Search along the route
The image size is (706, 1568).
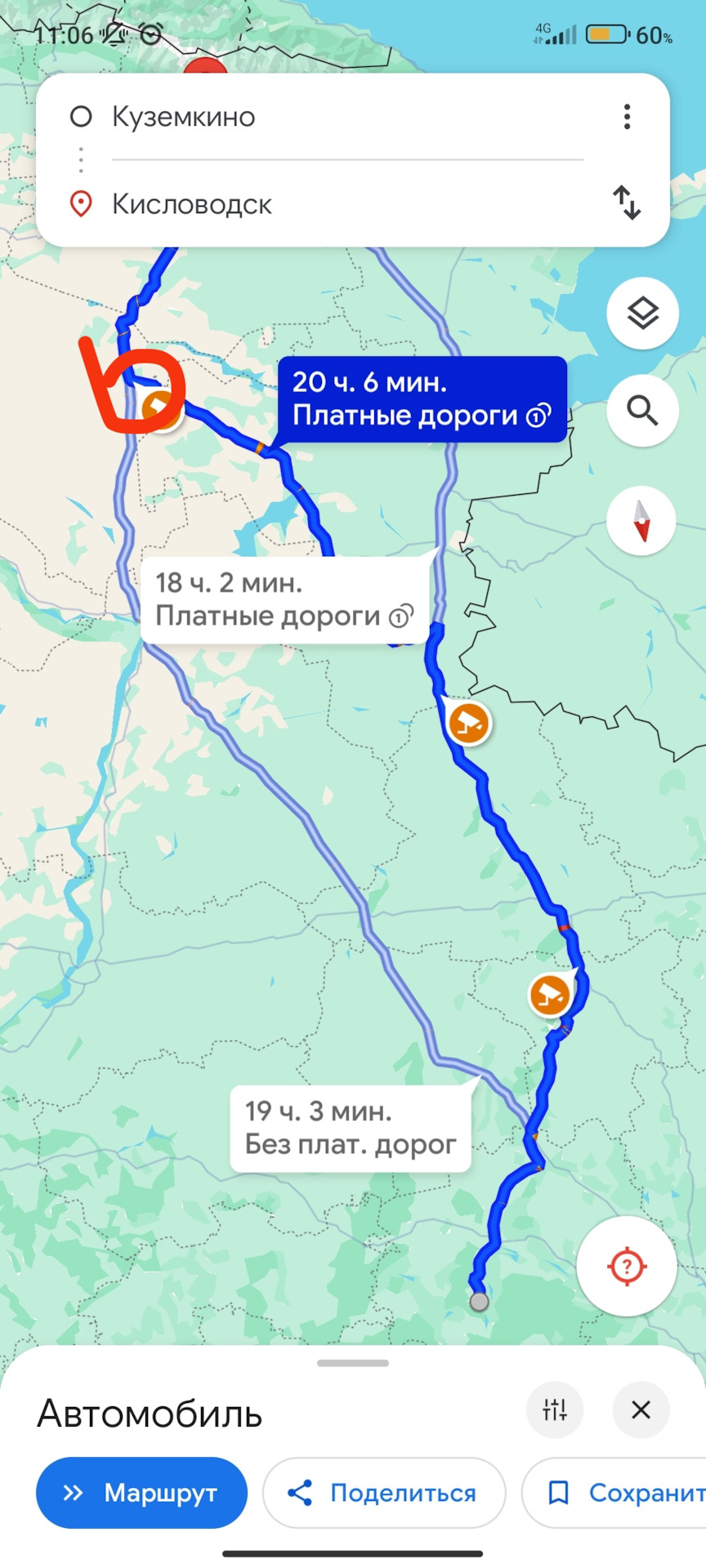pos(642,411)
